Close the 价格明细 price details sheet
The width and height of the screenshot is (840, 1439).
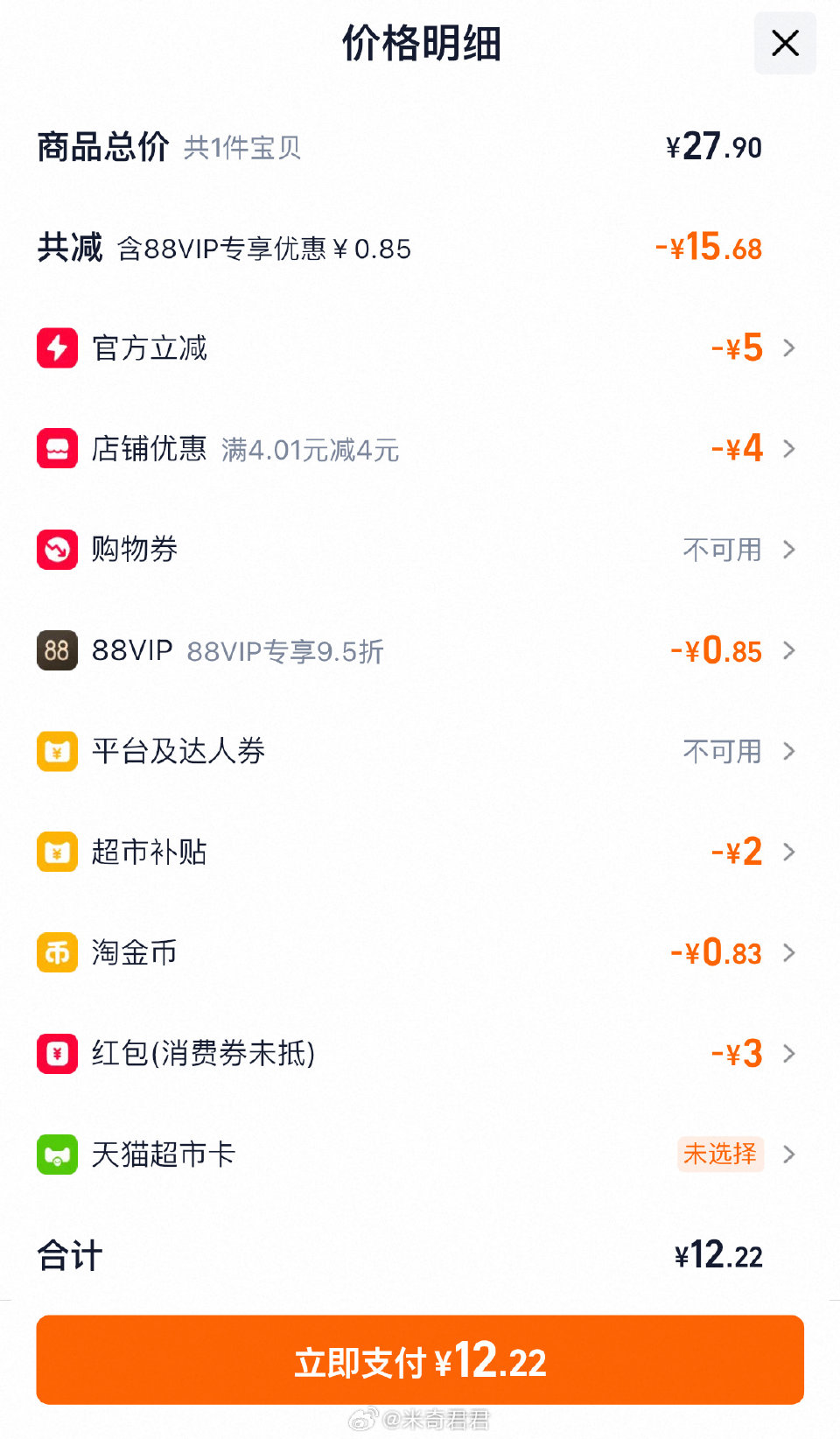click(785, 43)
